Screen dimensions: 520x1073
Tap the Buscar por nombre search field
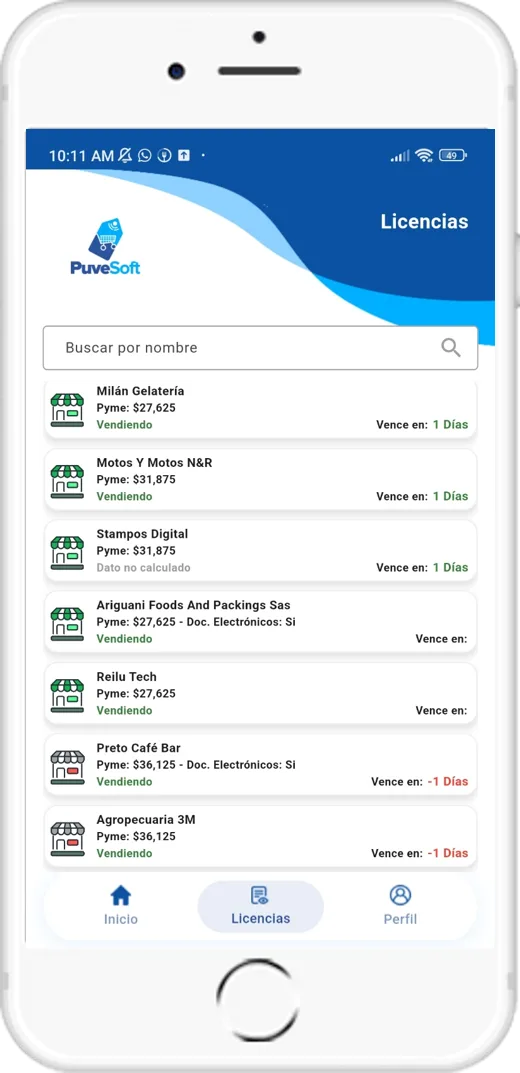point(260,348)
